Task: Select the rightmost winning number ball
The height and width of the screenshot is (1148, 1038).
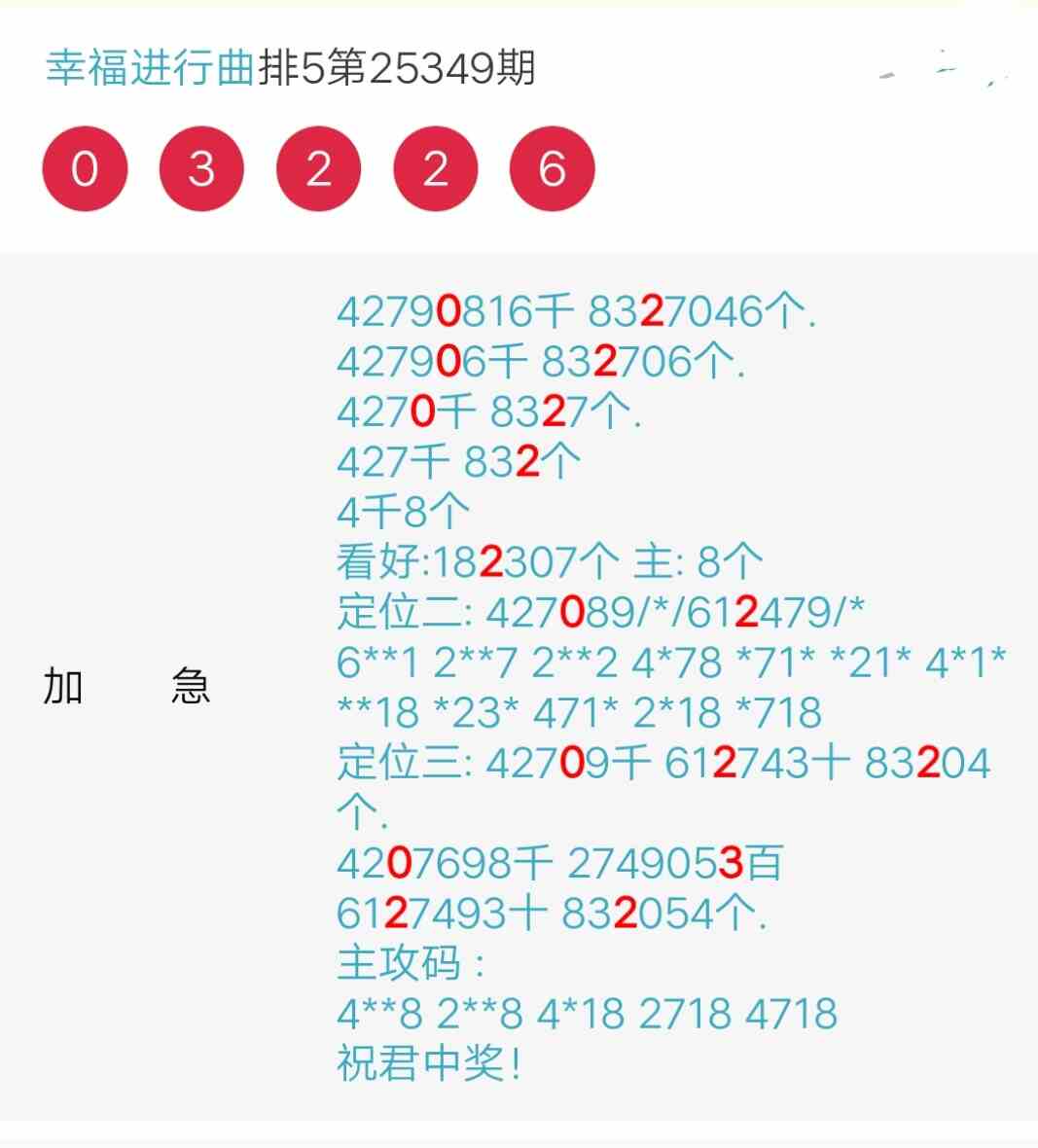Action: pos(552,168)
